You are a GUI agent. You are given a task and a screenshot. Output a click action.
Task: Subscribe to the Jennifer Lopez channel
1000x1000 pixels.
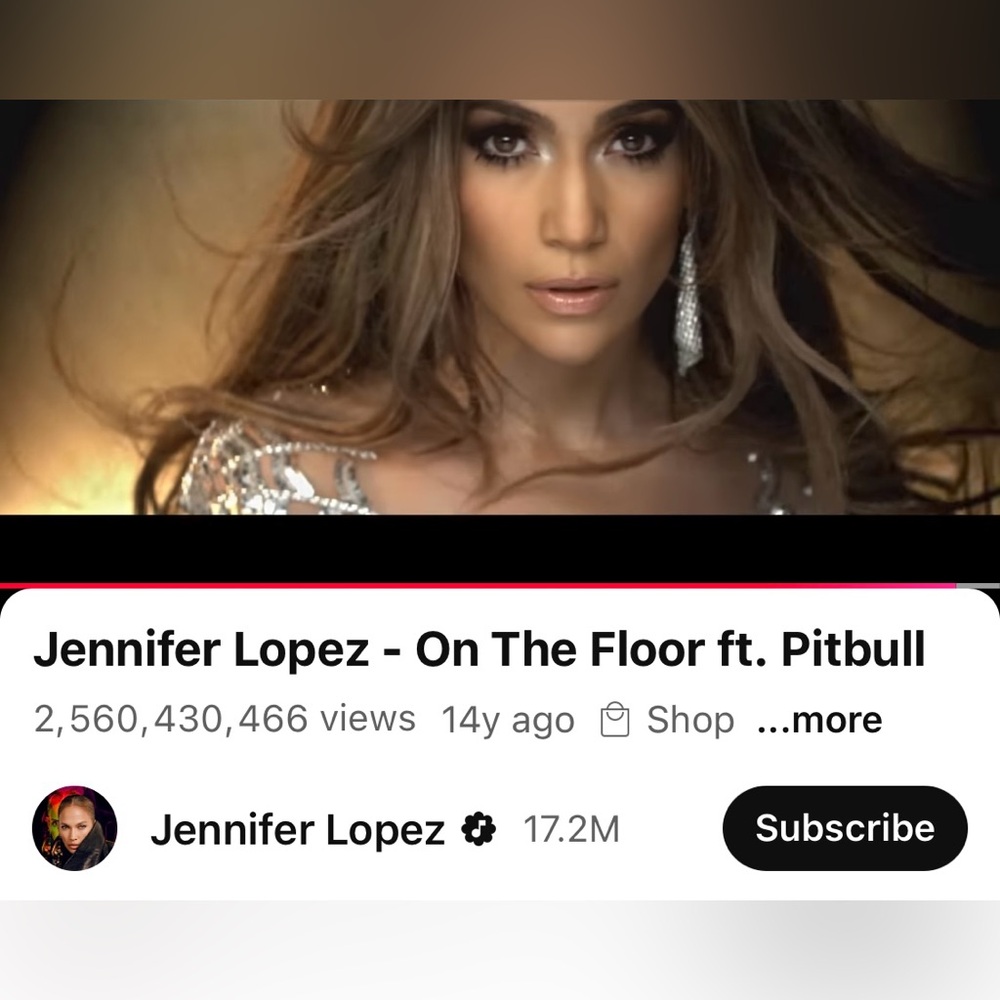tap(844, 828)
